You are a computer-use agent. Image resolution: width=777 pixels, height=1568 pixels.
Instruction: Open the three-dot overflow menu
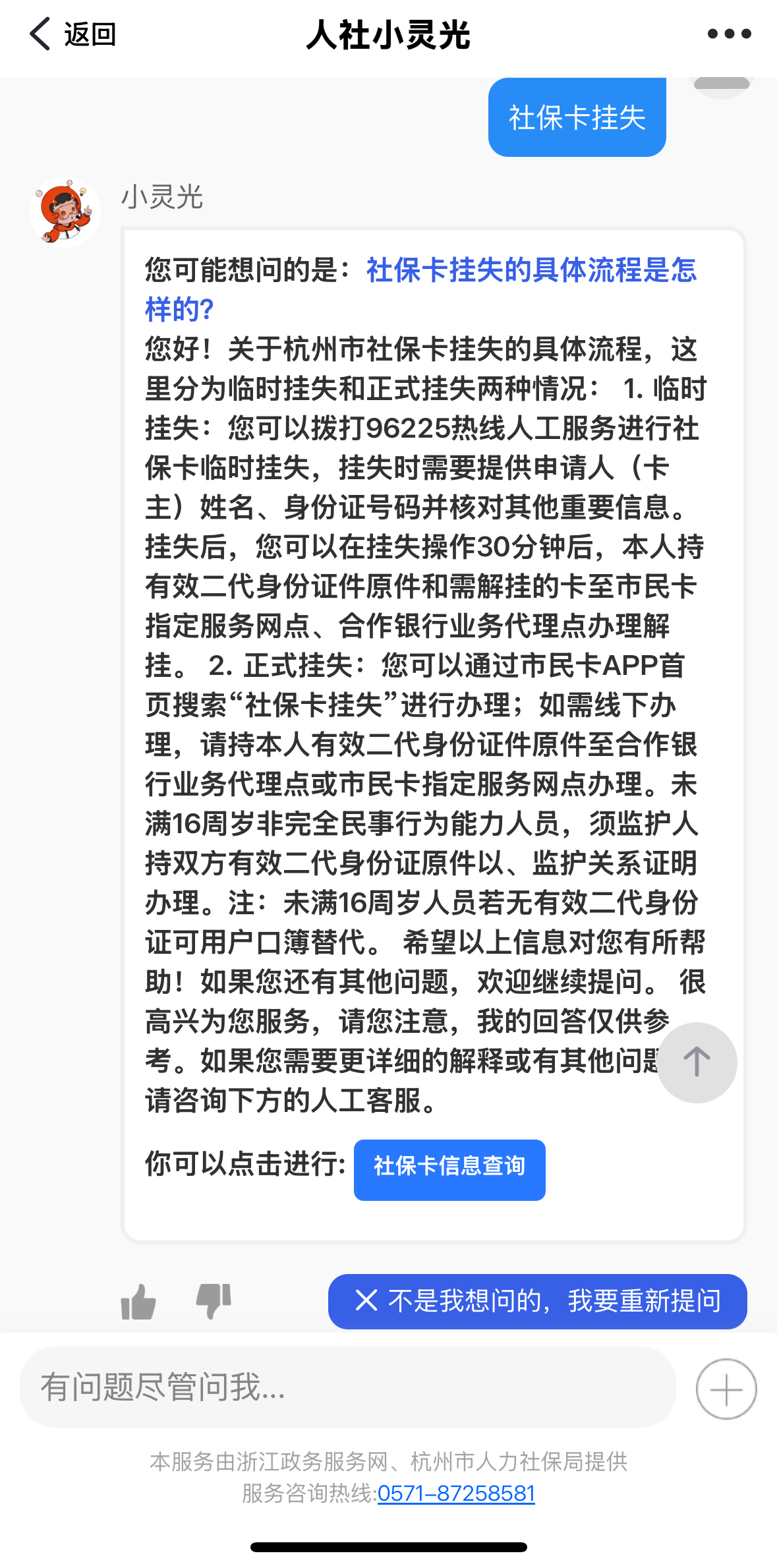(x=728, y=34)
